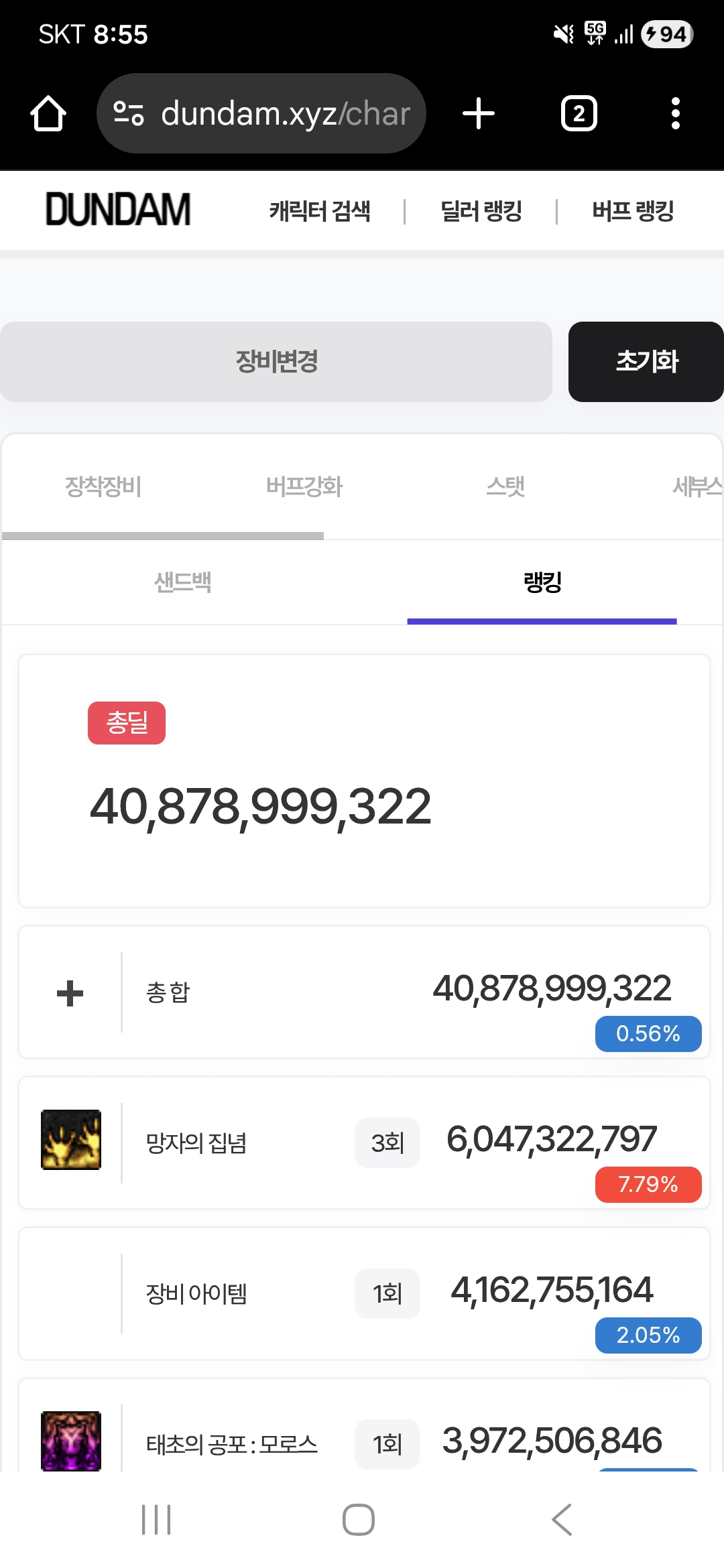724x1568 pixels.
Task: Tap the 초기화 reset button
Action: [646, 362]
